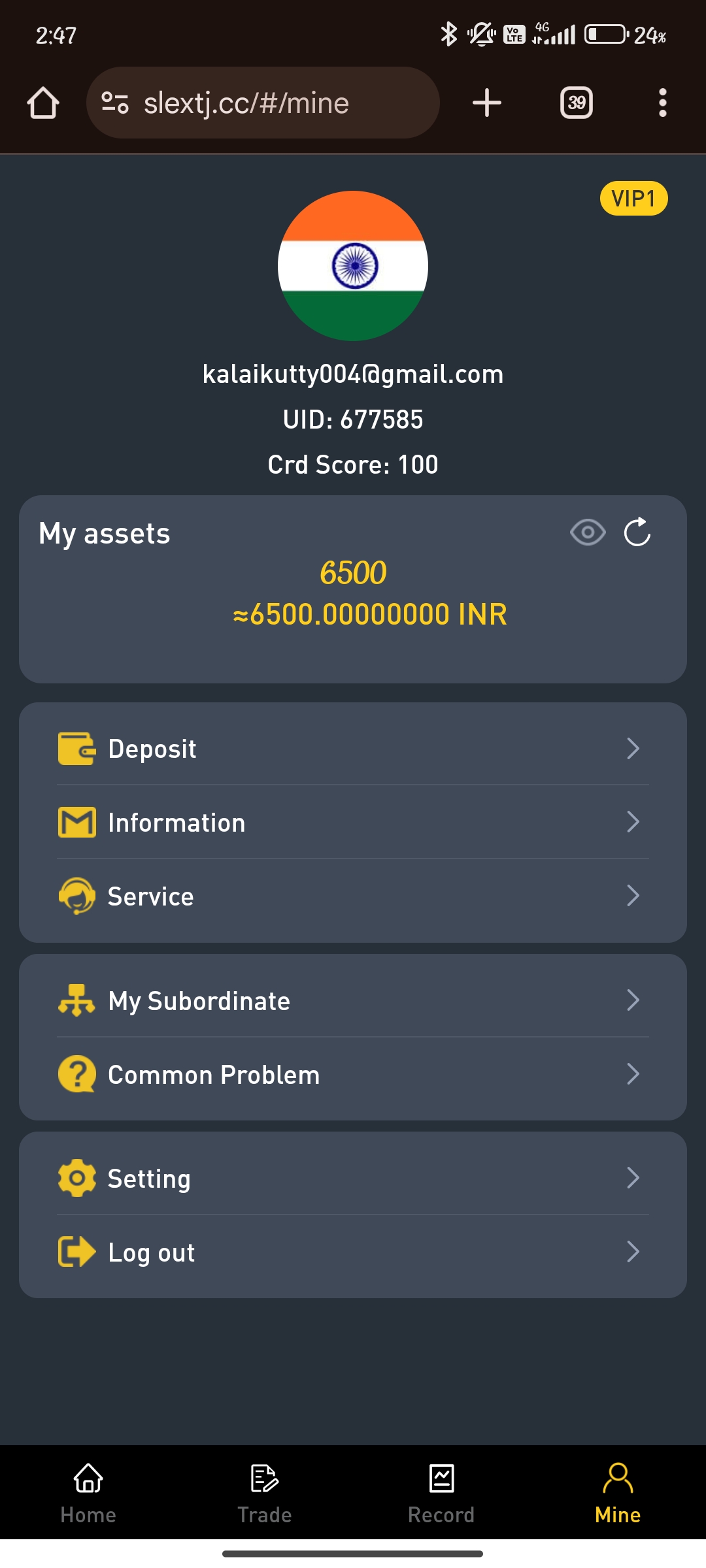Open Common Problem help
The width and height of the screenshot is (706, 1568).
point(353,1075)
